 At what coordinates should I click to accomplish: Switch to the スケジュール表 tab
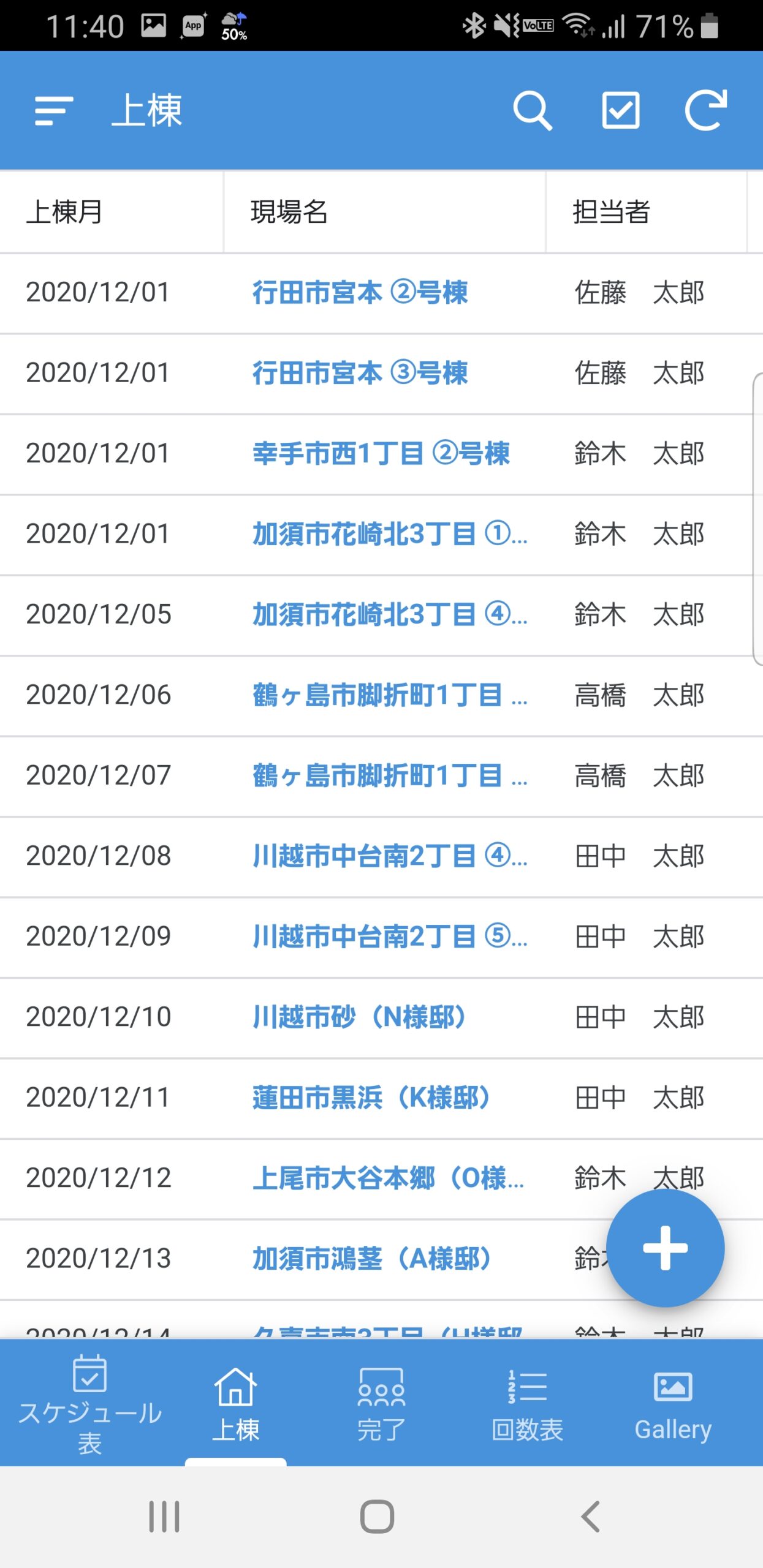pos(89,1404)
